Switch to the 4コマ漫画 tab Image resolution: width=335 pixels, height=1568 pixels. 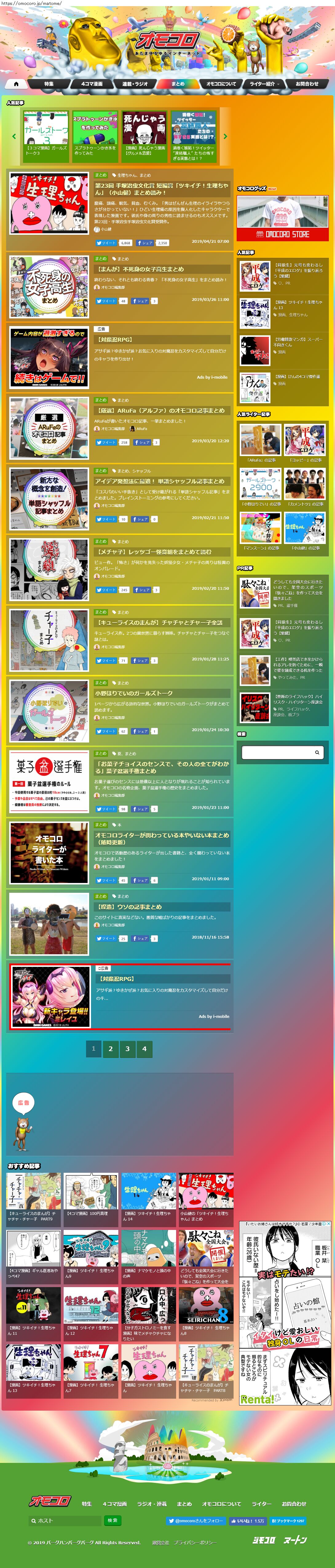[x=91, y=84]
